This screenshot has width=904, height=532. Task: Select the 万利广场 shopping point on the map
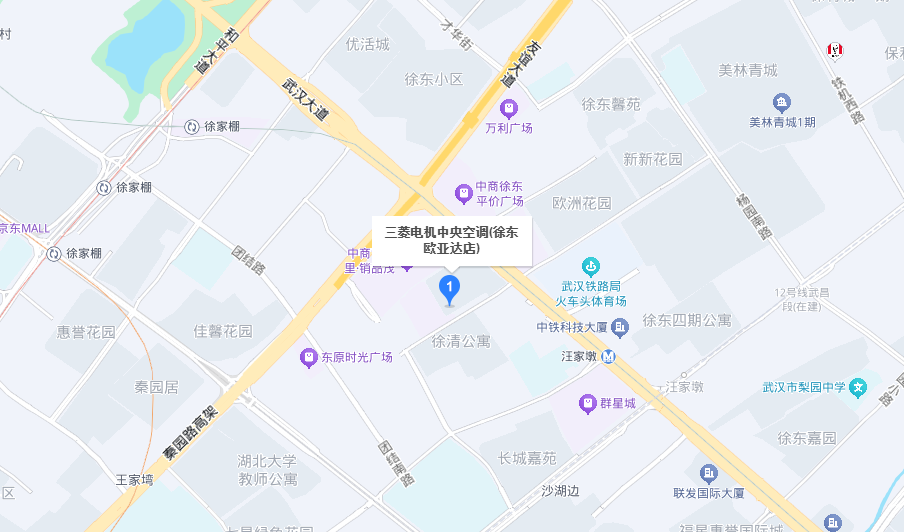tap(508, 108)
